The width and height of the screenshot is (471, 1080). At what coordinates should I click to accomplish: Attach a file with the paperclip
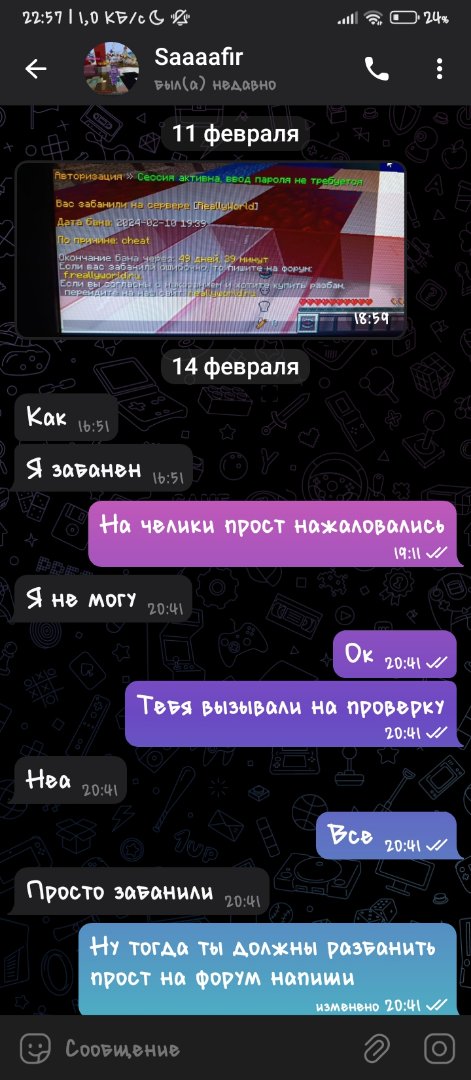click(x=377, y=1048)
